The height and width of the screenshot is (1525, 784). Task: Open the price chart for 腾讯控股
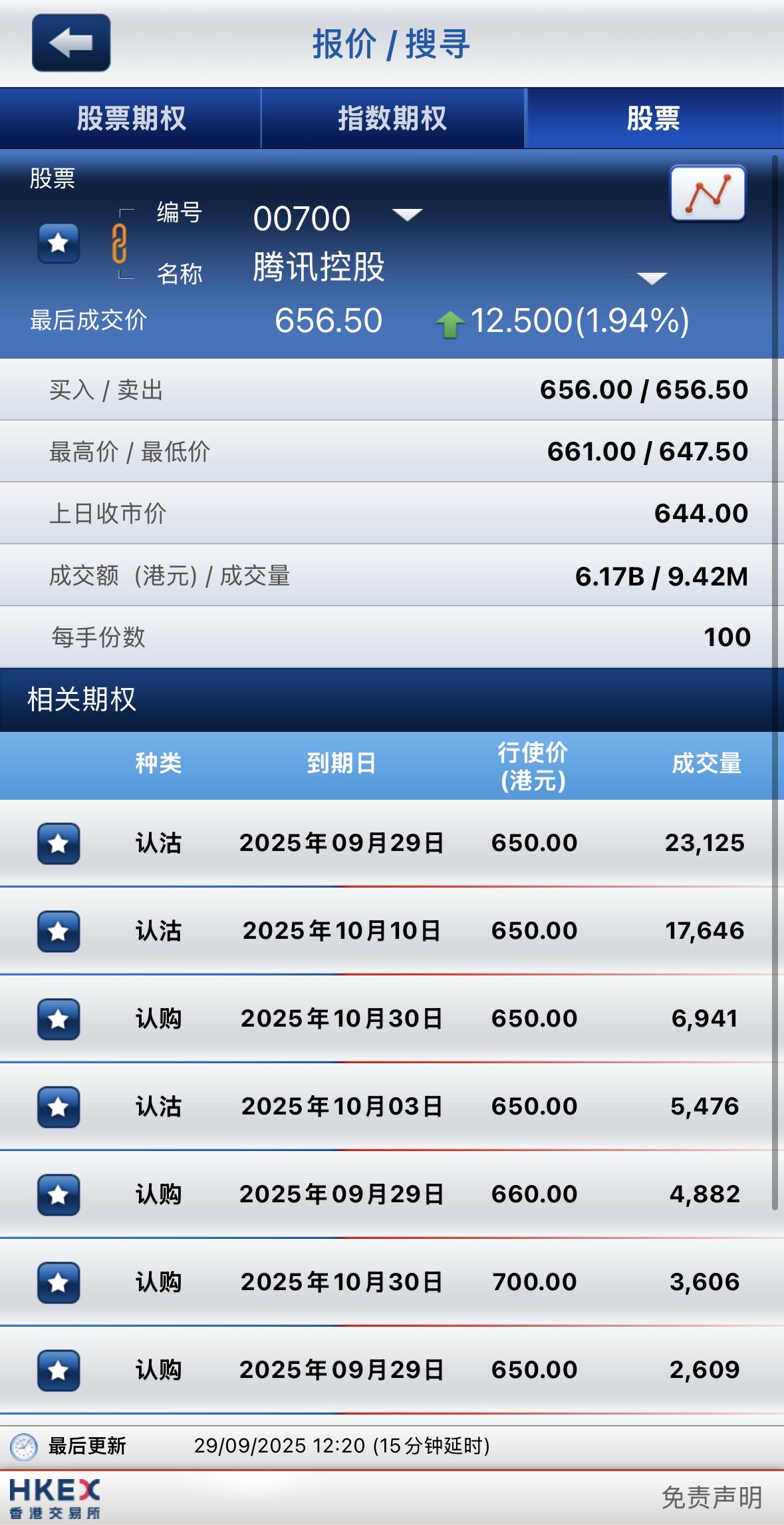[x=708, y=193]
